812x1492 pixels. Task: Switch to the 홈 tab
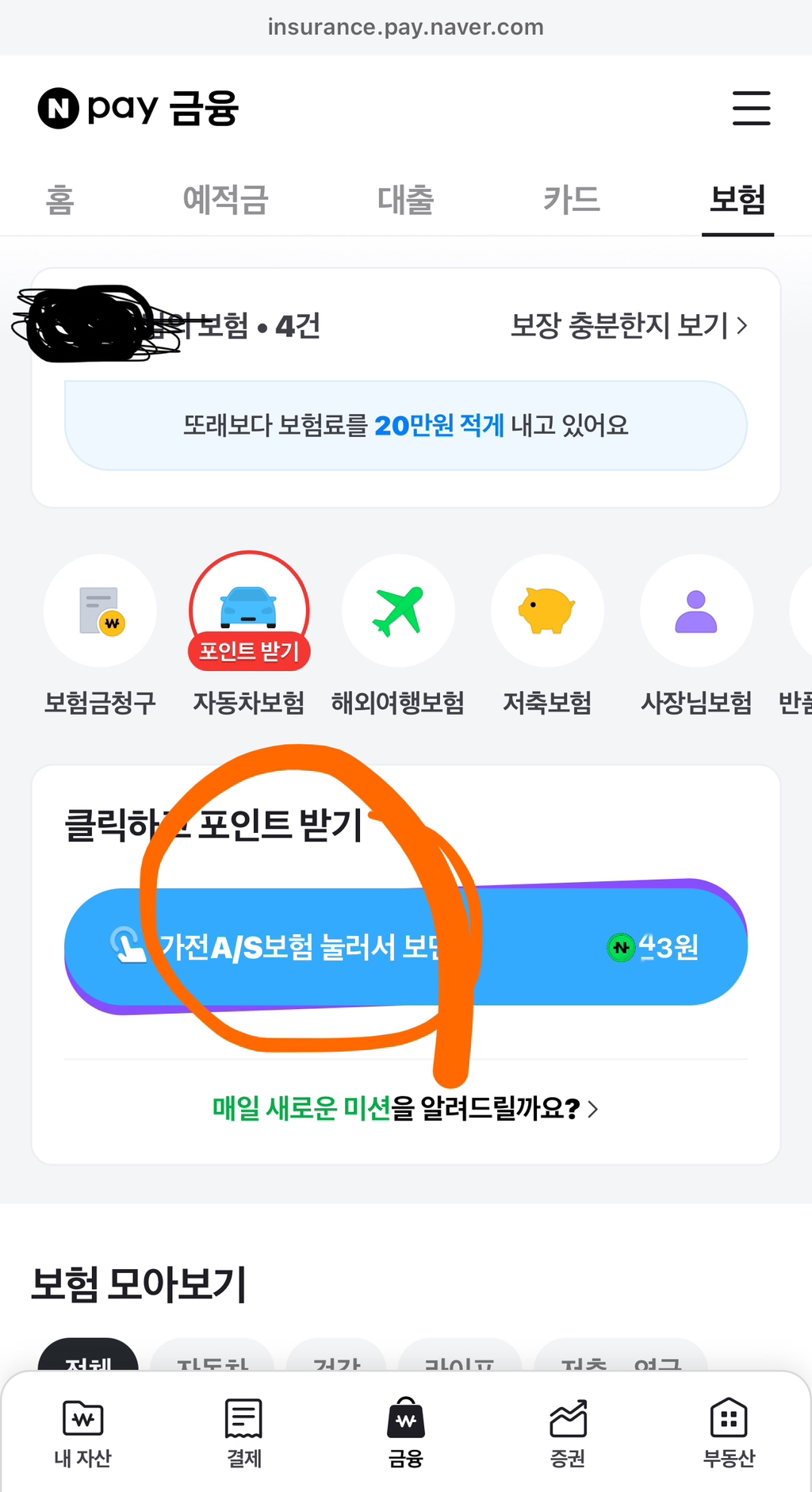(60, 199)
